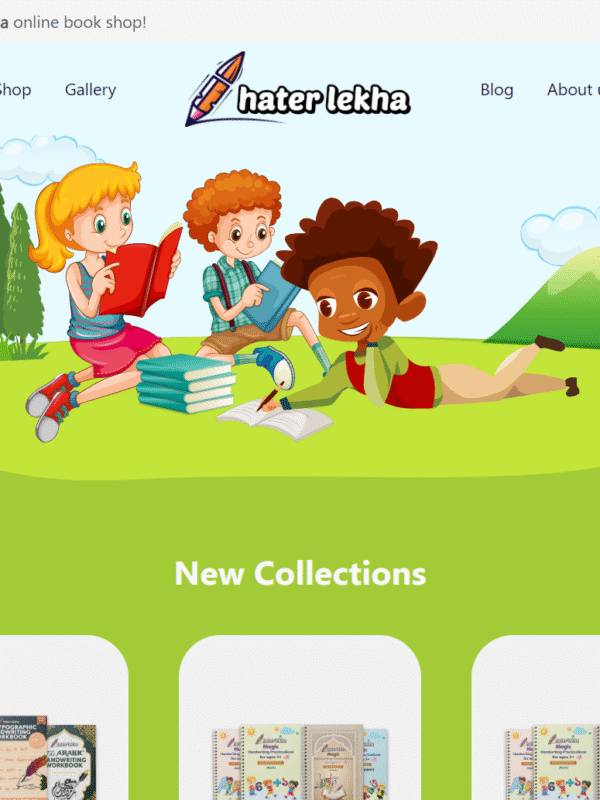Open the Blog page

pyautogui.click(x=496, y=90)
